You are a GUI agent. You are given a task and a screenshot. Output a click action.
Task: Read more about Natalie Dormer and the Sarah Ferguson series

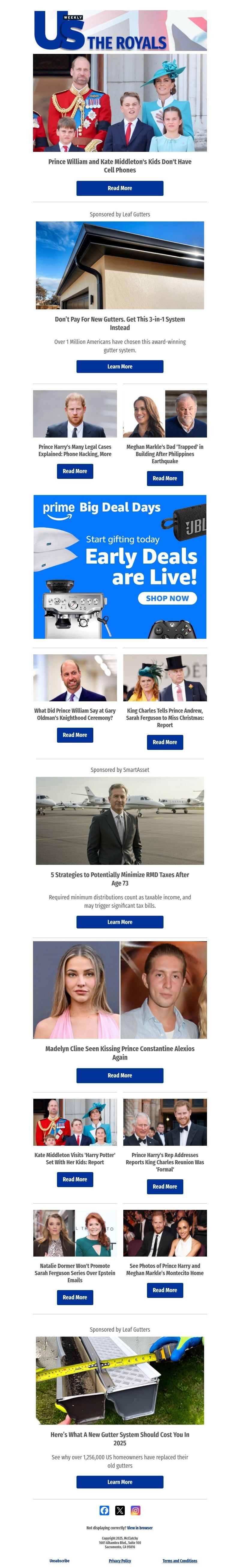point(75,1297)
